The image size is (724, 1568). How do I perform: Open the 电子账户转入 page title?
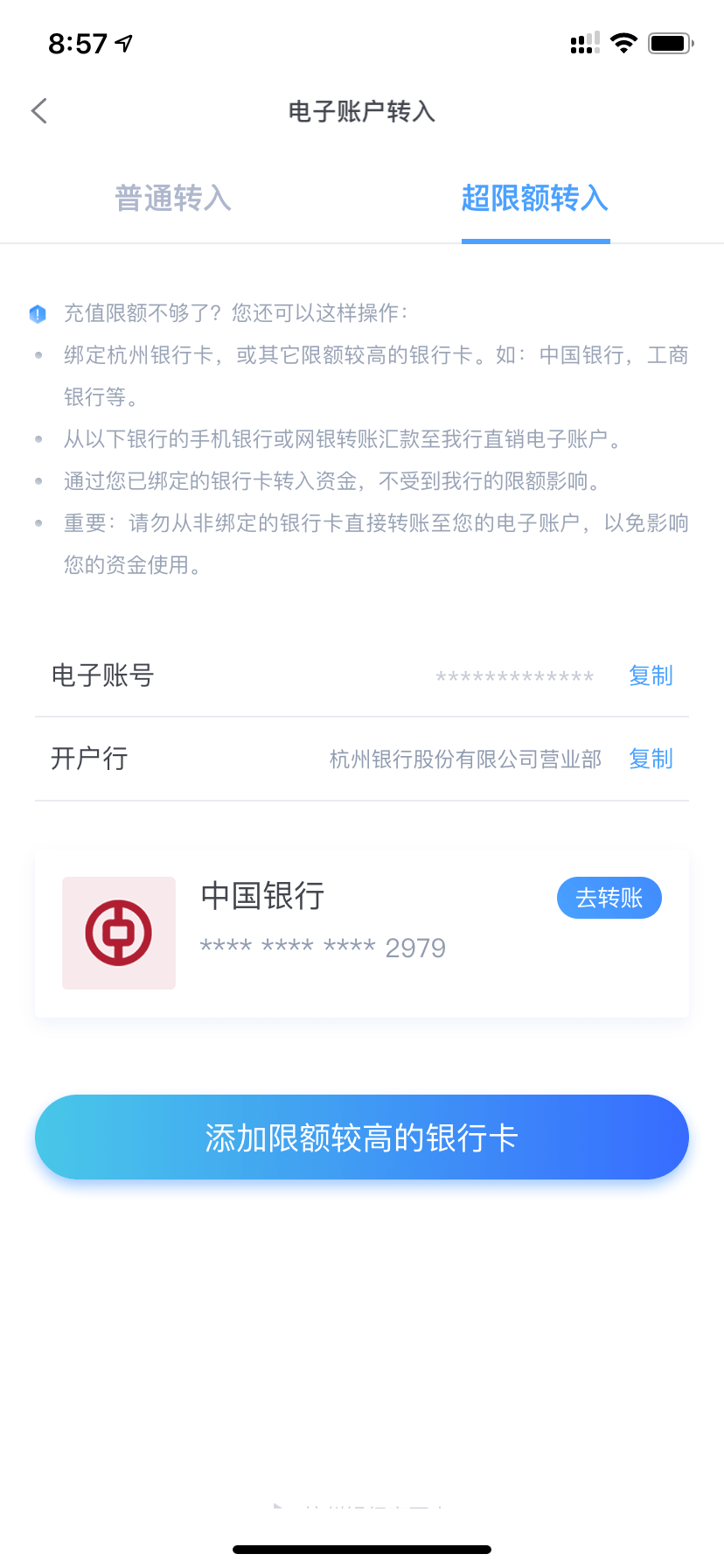coord(361,111)
